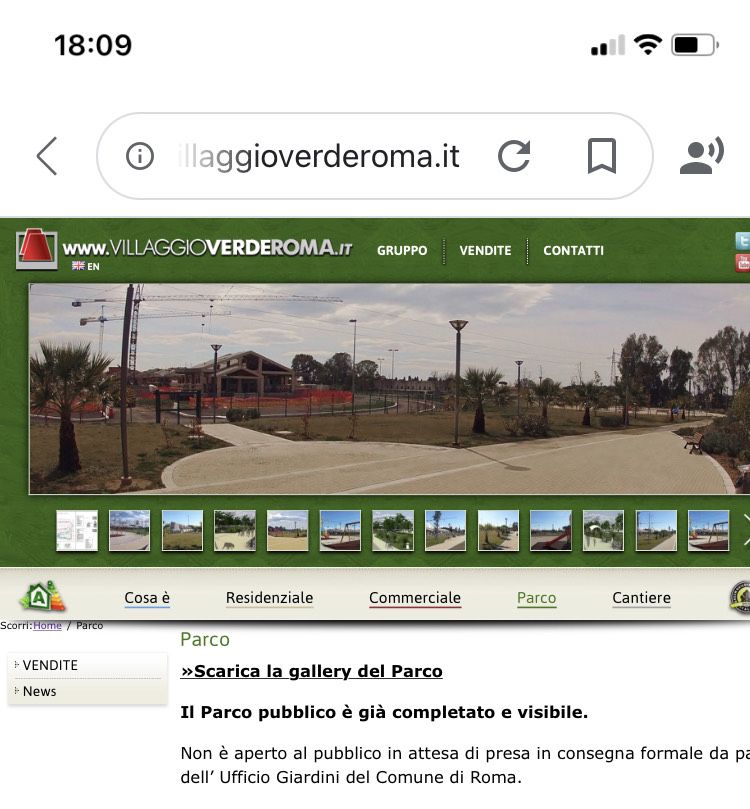Download the Parco gallery link
The width and height of the screenshot is (750, 809).
(311, 671)
